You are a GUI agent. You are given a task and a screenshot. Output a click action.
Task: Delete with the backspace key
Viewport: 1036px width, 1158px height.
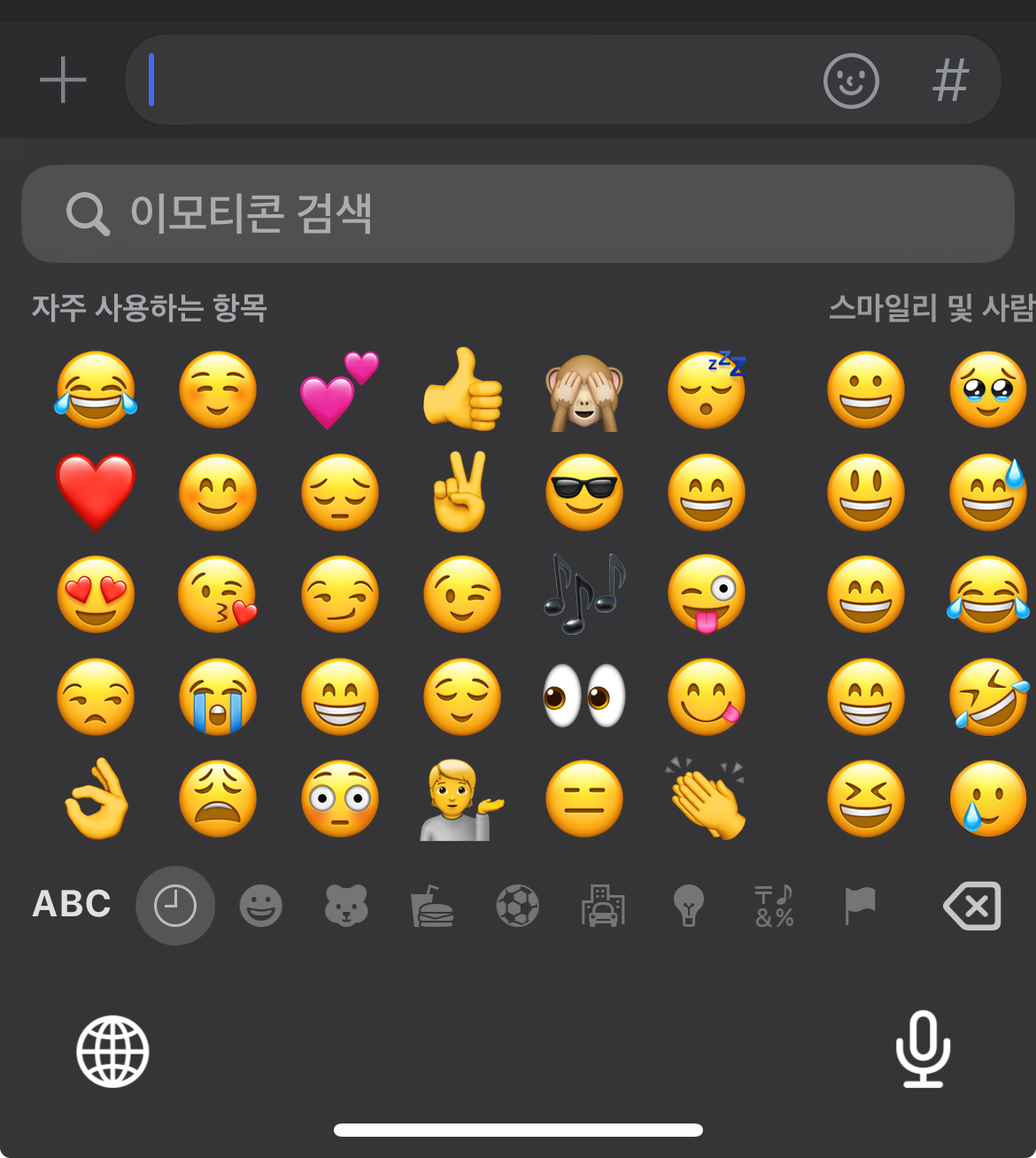point(972,906)
